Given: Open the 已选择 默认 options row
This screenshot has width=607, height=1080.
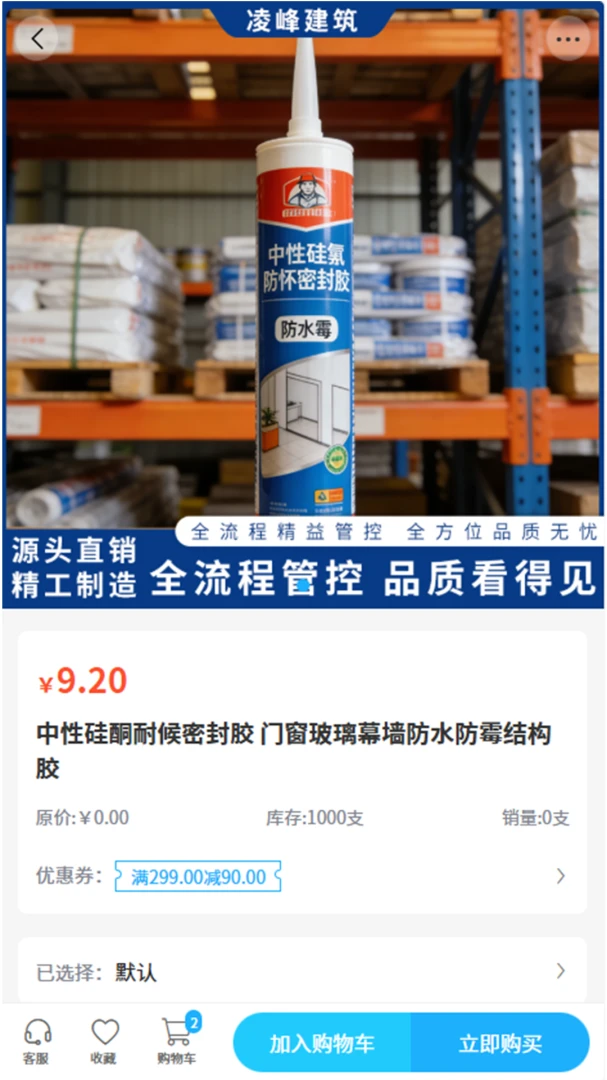Looking at the screenshot, I should coord(302,972).
